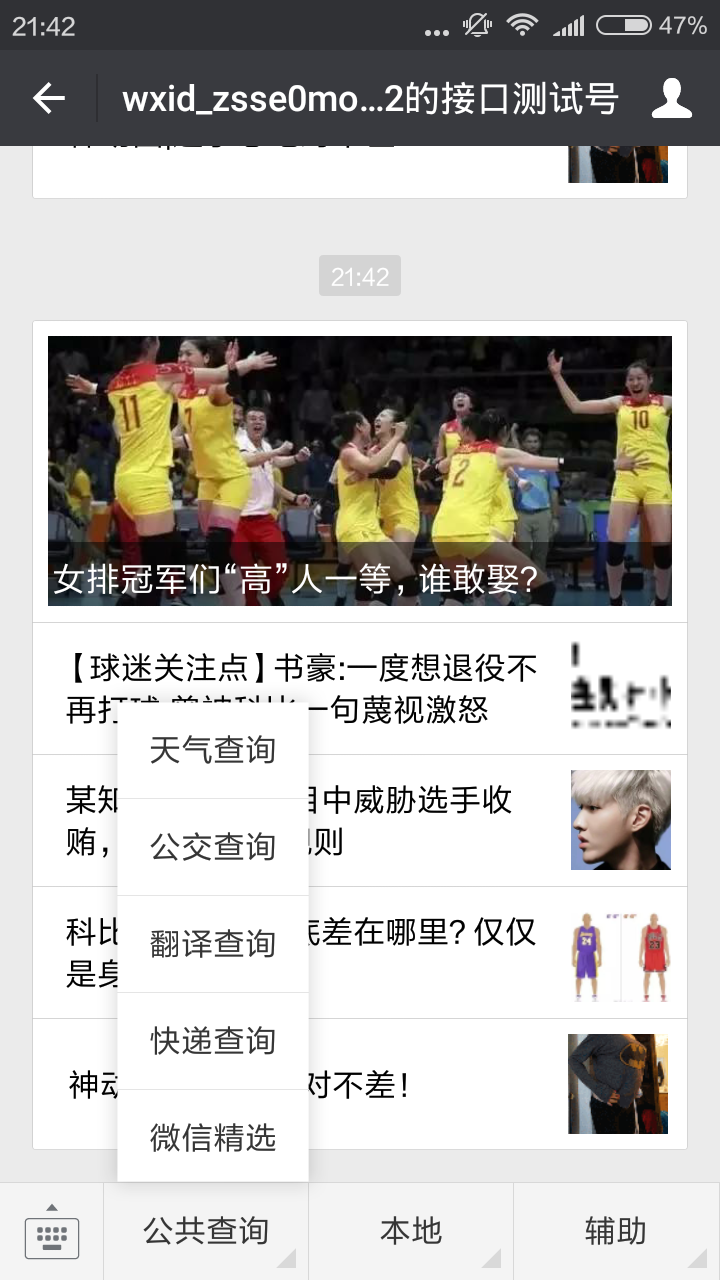Collapse the 公共查询 bottom menu
Screen dimensions: 720x1280
pos(206,1232)
